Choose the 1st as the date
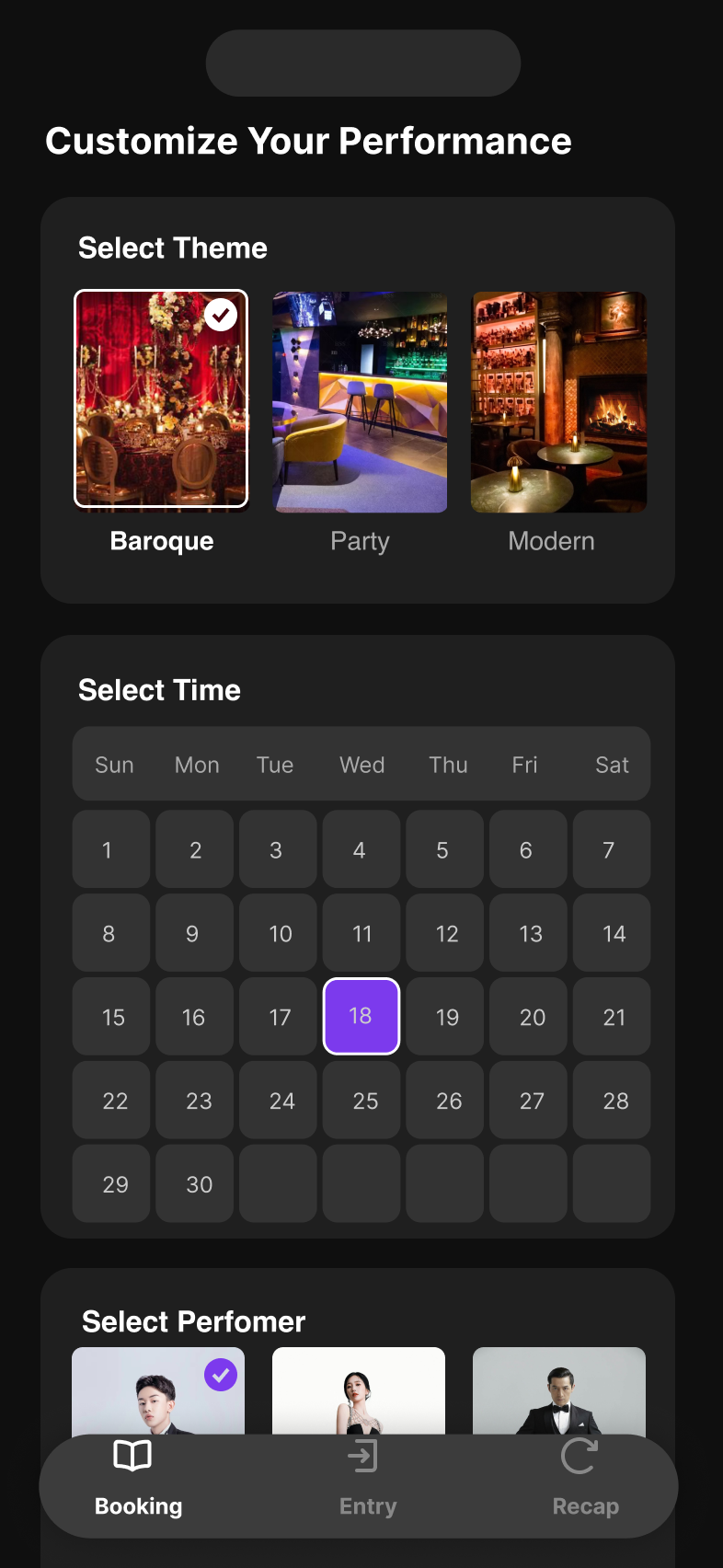 (111, 849)
